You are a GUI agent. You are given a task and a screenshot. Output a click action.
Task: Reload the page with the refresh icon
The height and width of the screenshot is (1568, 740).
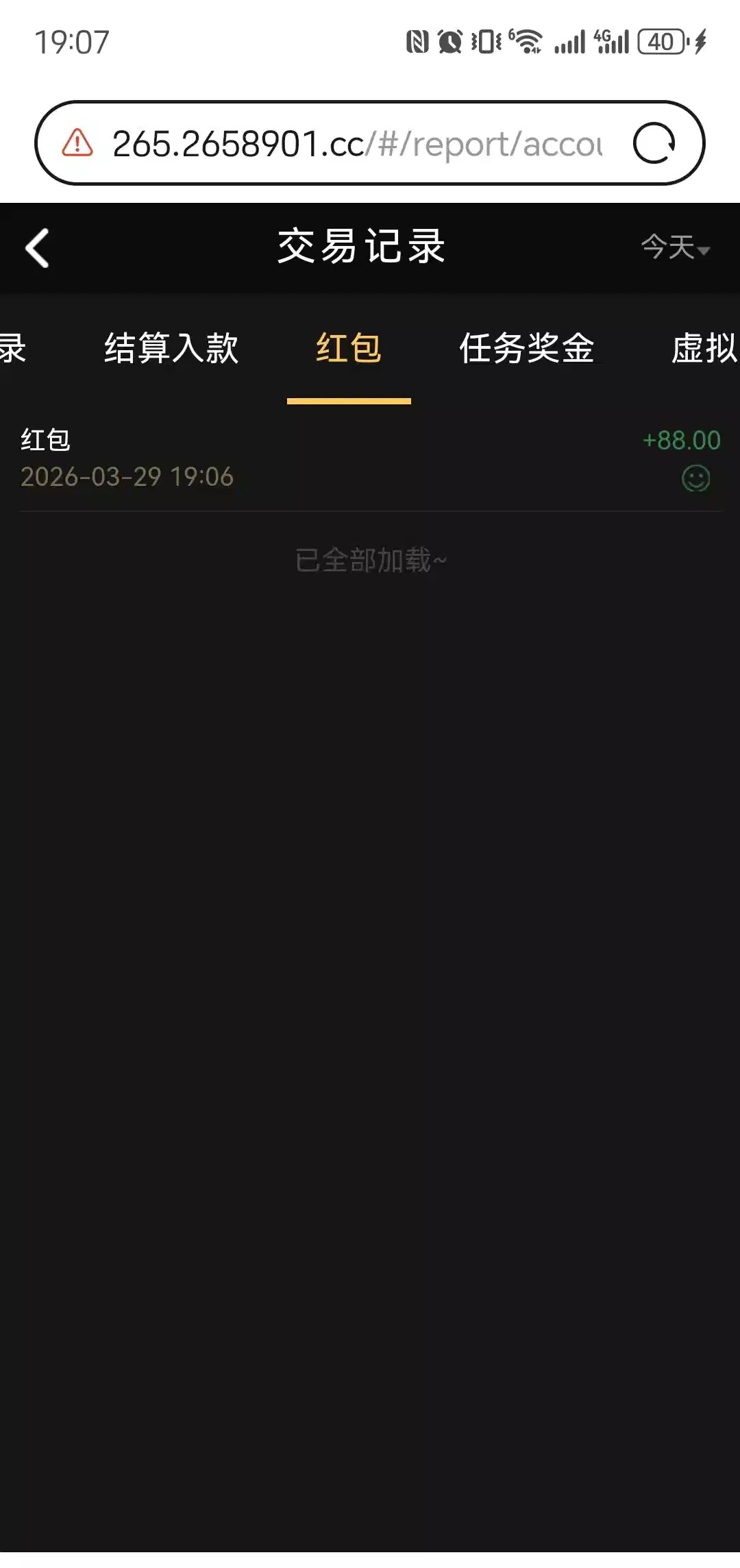(x=654, y=143)
